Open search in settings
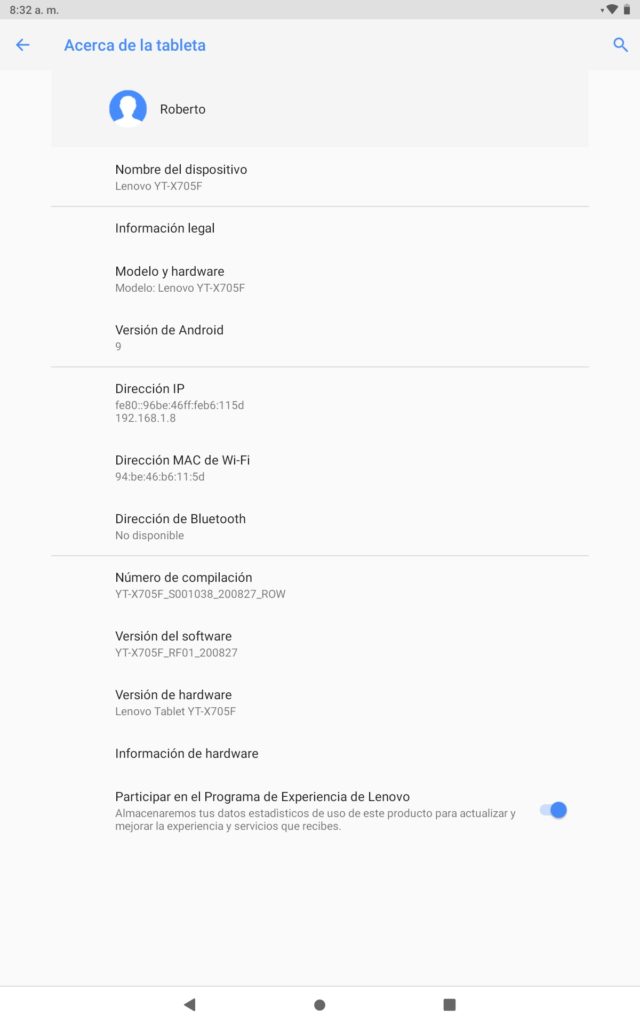The height and width of the screenshot is (1024, 640). (620, 45)
